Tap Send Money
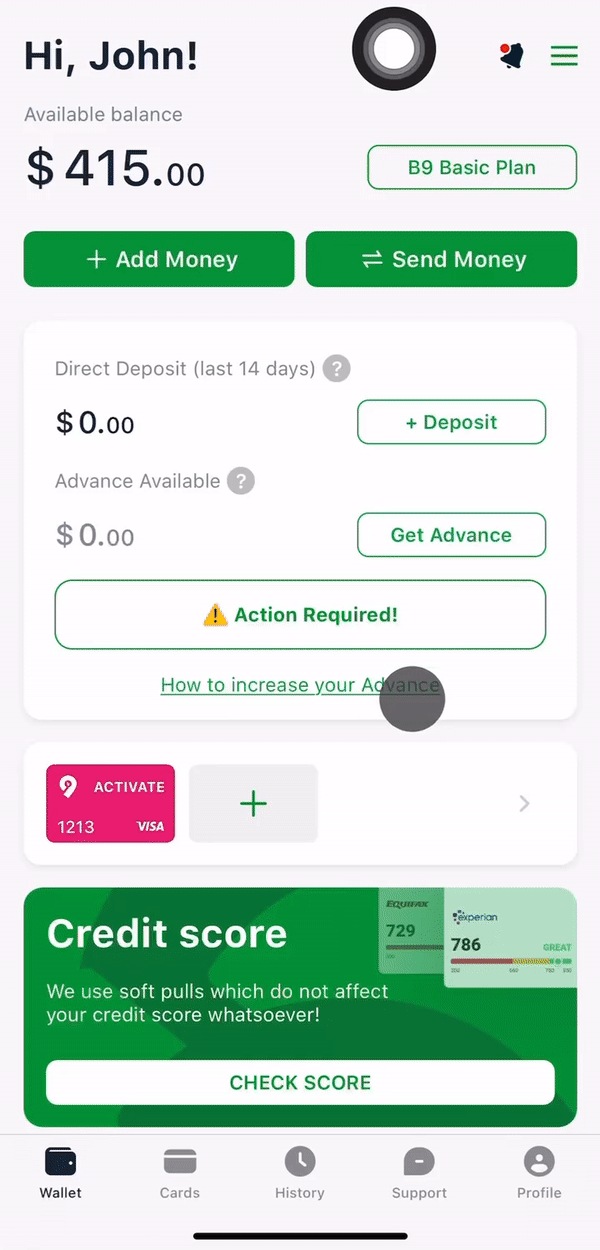 click(441, 259)
